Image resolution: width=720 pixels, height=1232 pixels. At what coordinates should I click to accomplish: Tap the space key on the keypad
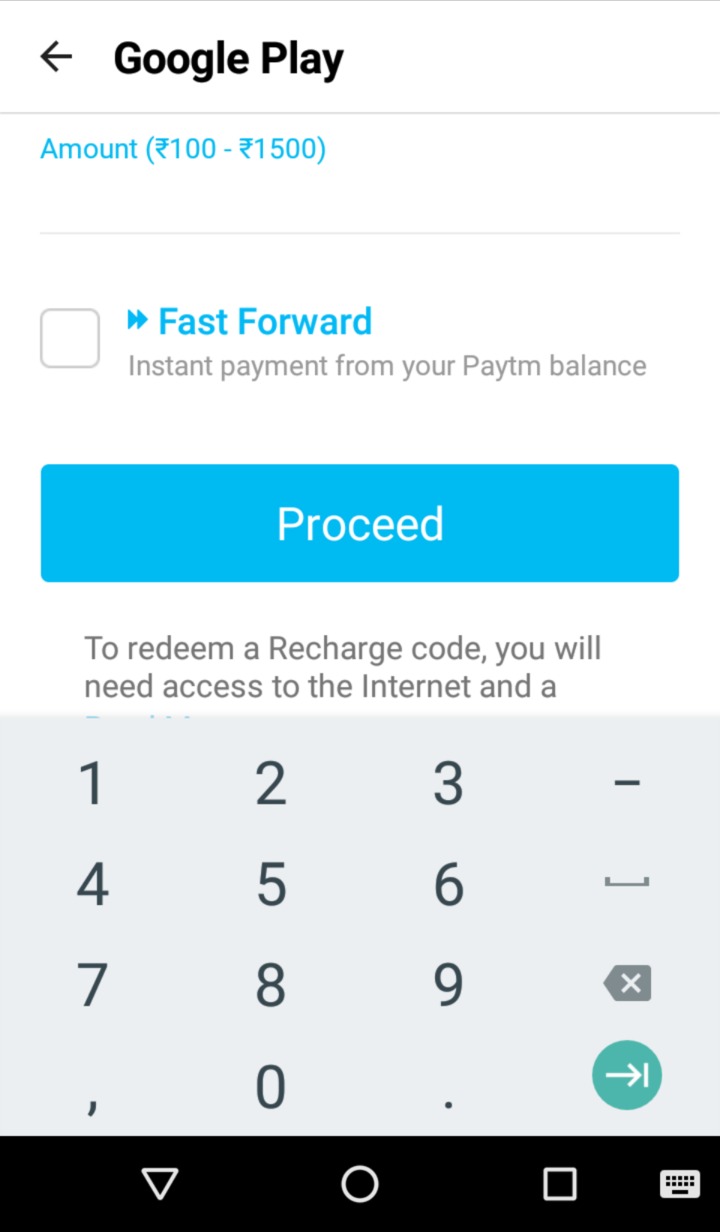tap(627, 883)
